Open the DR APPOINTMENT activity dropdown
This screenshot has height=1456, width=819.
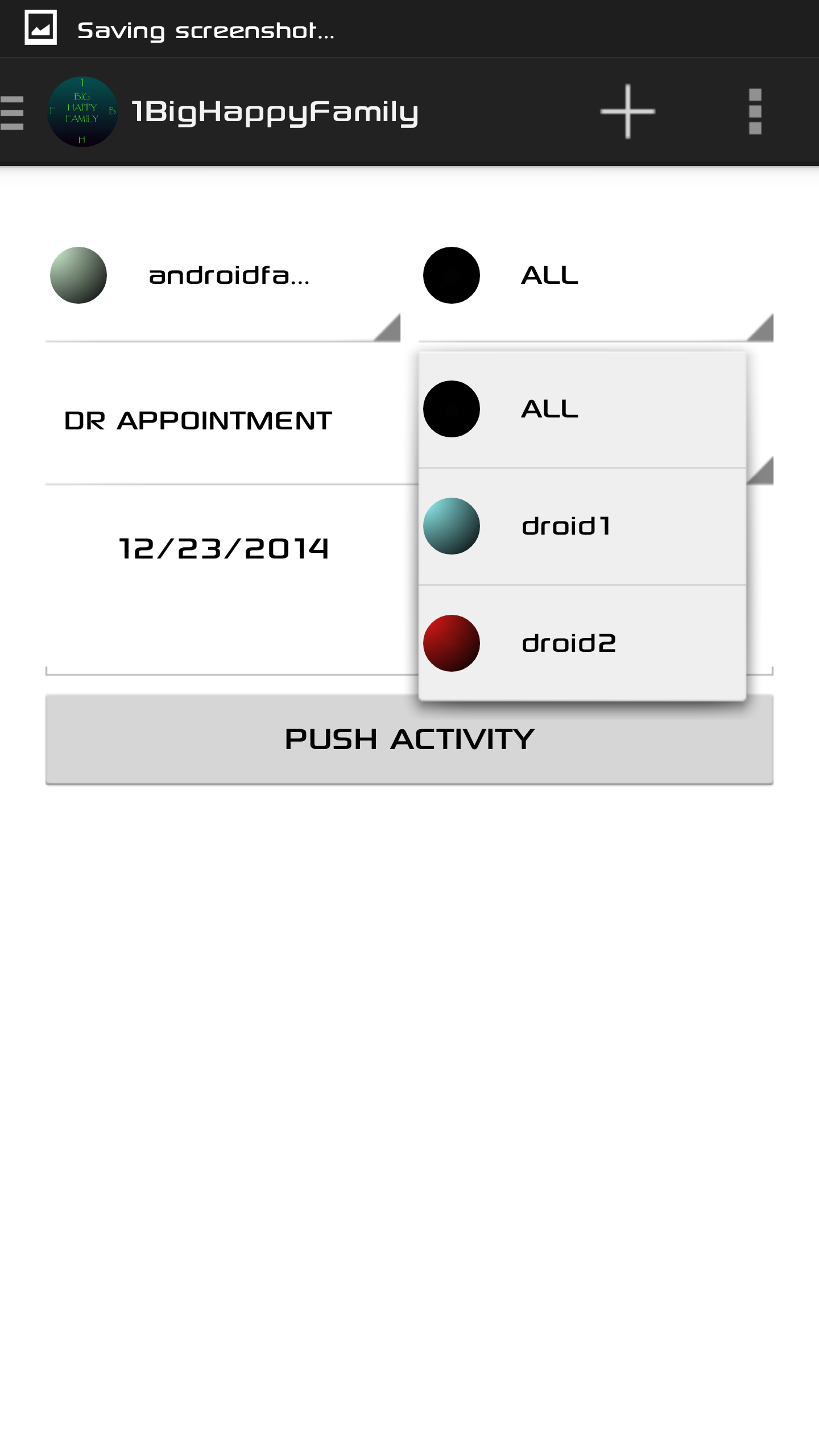(232, 421)
